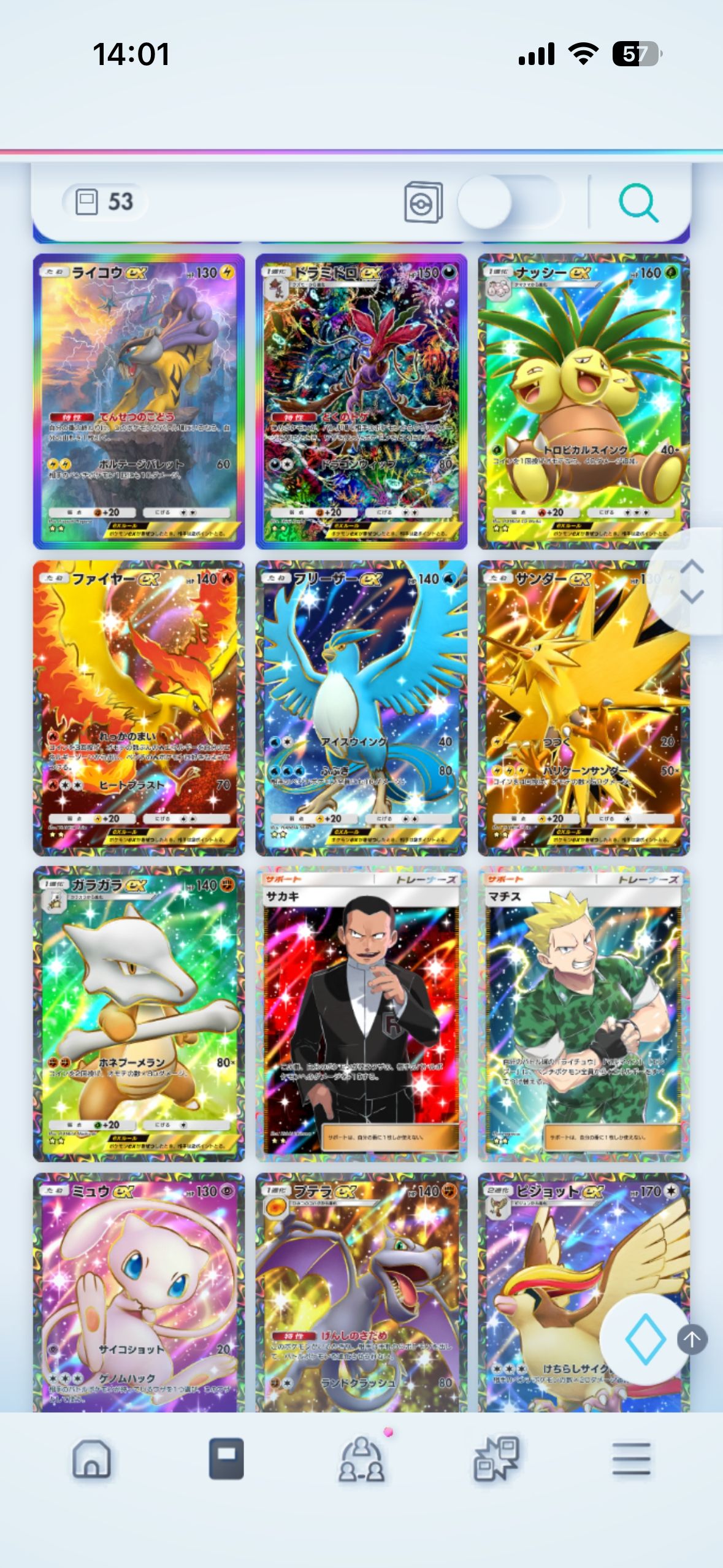The image size is (723, 1568).
Task: Open the battle tab
Action: (x=497, y=1459)
